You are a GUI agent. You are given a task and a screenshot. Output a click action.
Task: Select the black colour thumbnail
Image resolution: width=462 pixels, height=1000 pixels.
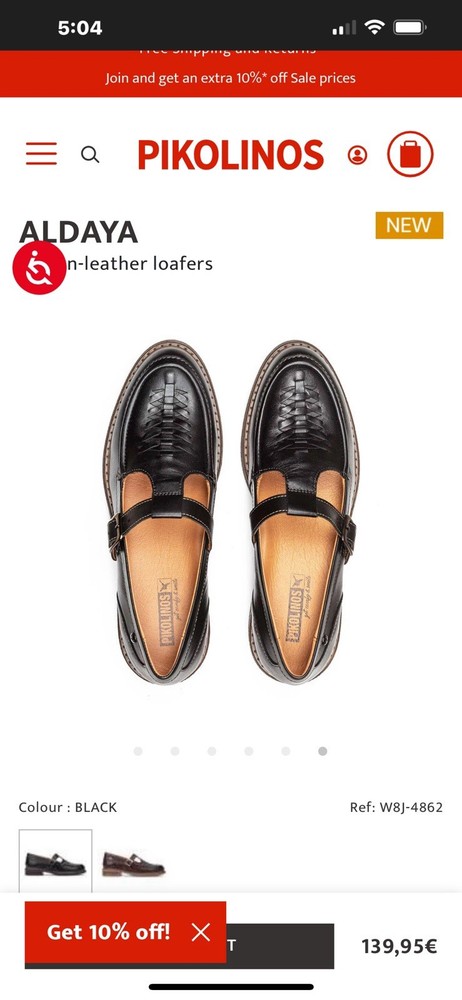click(x=56, y=861)
